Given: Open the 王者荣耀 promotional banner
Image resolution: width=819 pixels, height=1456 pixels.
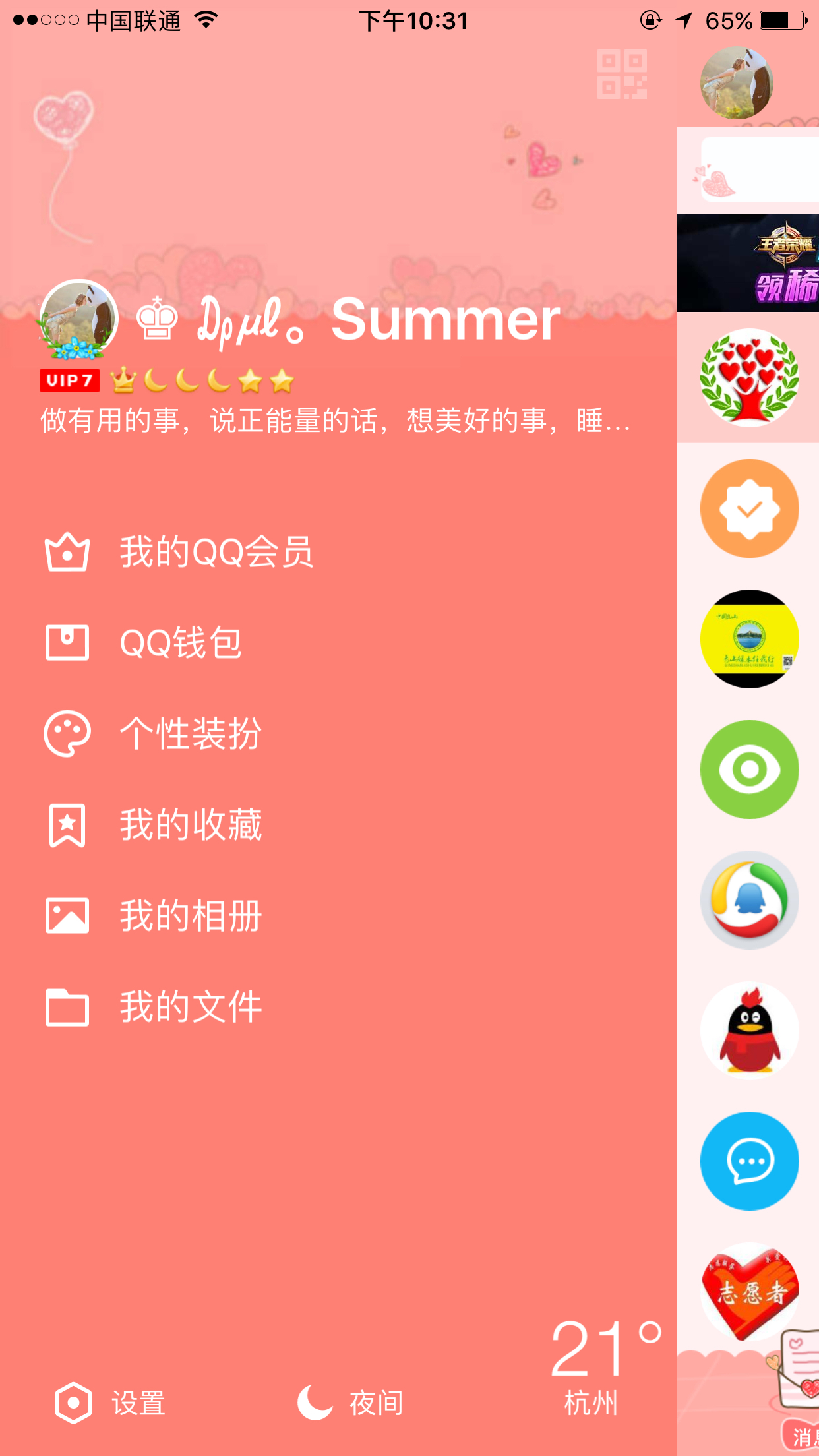Looking at the screenshot, I should tap(747, 262).
